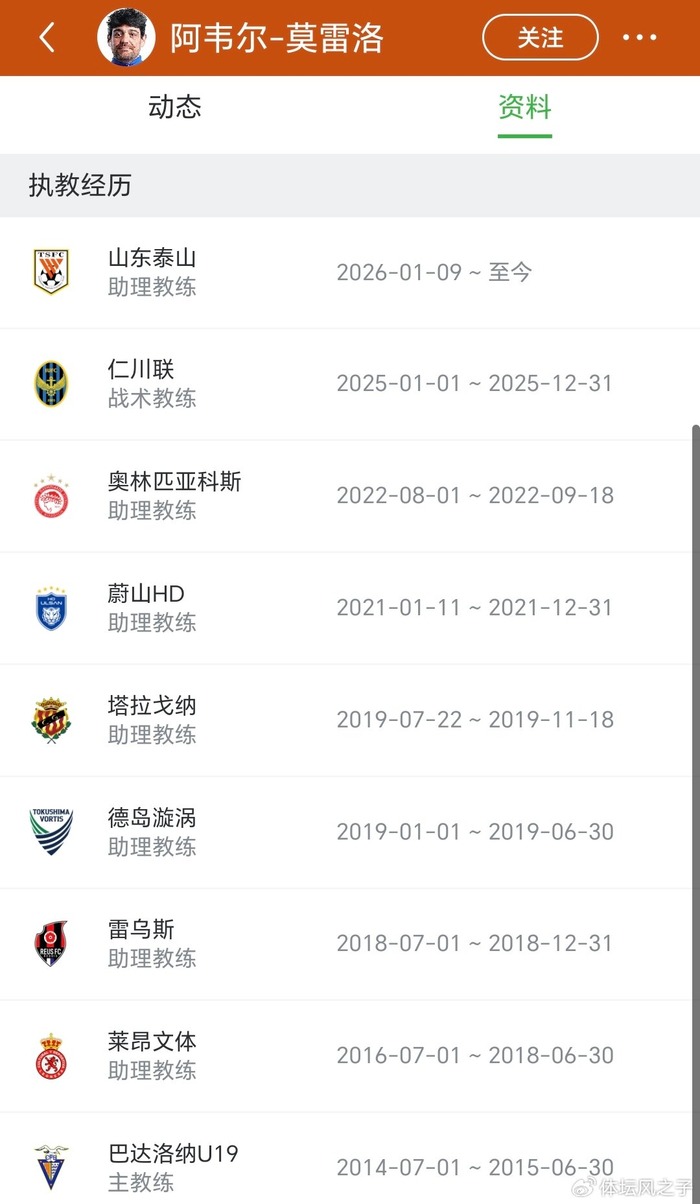Select the 资料 tab
Image resolution: width=700 pixels, height=1204 pixels.
[525, 108]
